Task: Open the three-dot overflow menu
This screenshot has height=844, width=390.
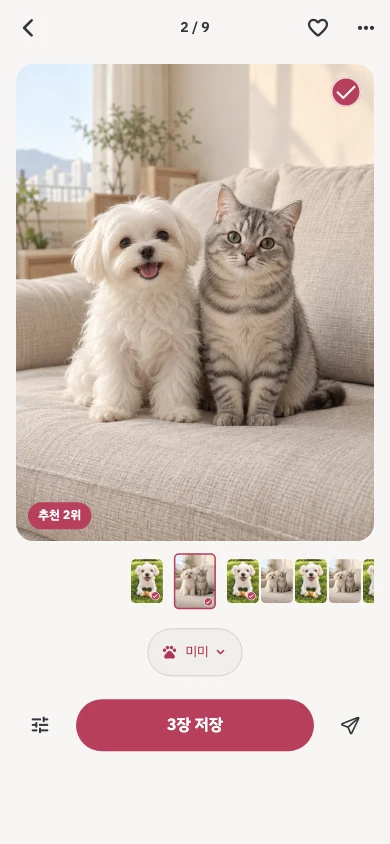Action: pos(366,28)
